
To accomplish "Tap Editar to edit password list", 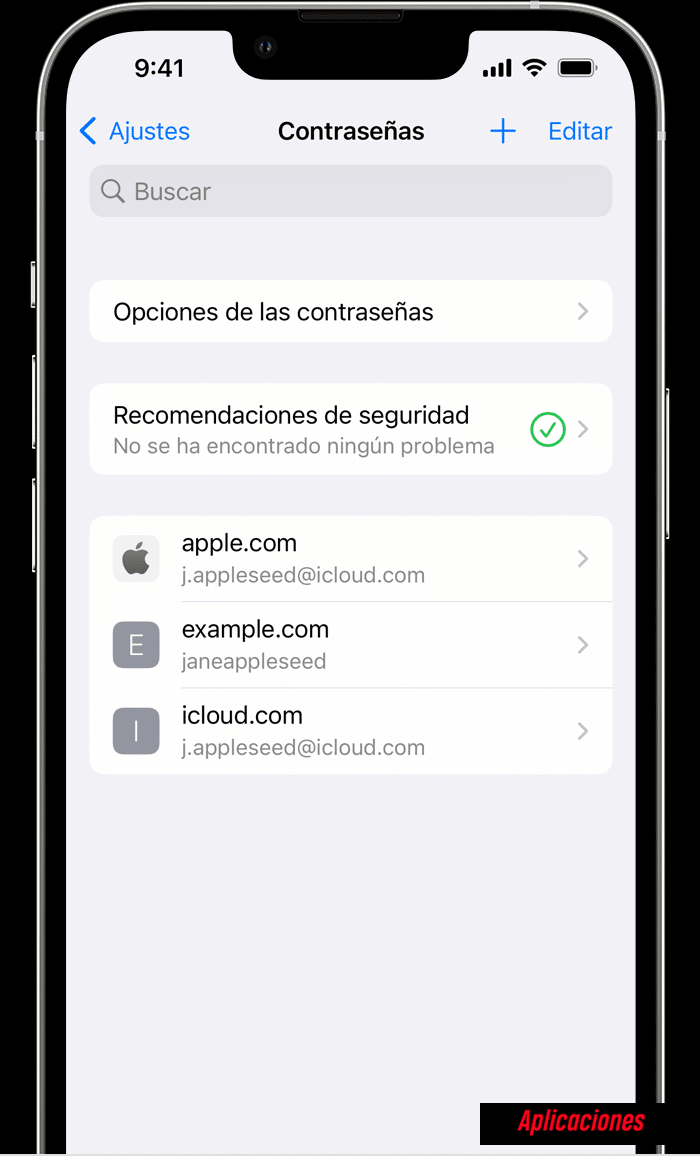I will [x=580, y=131].
